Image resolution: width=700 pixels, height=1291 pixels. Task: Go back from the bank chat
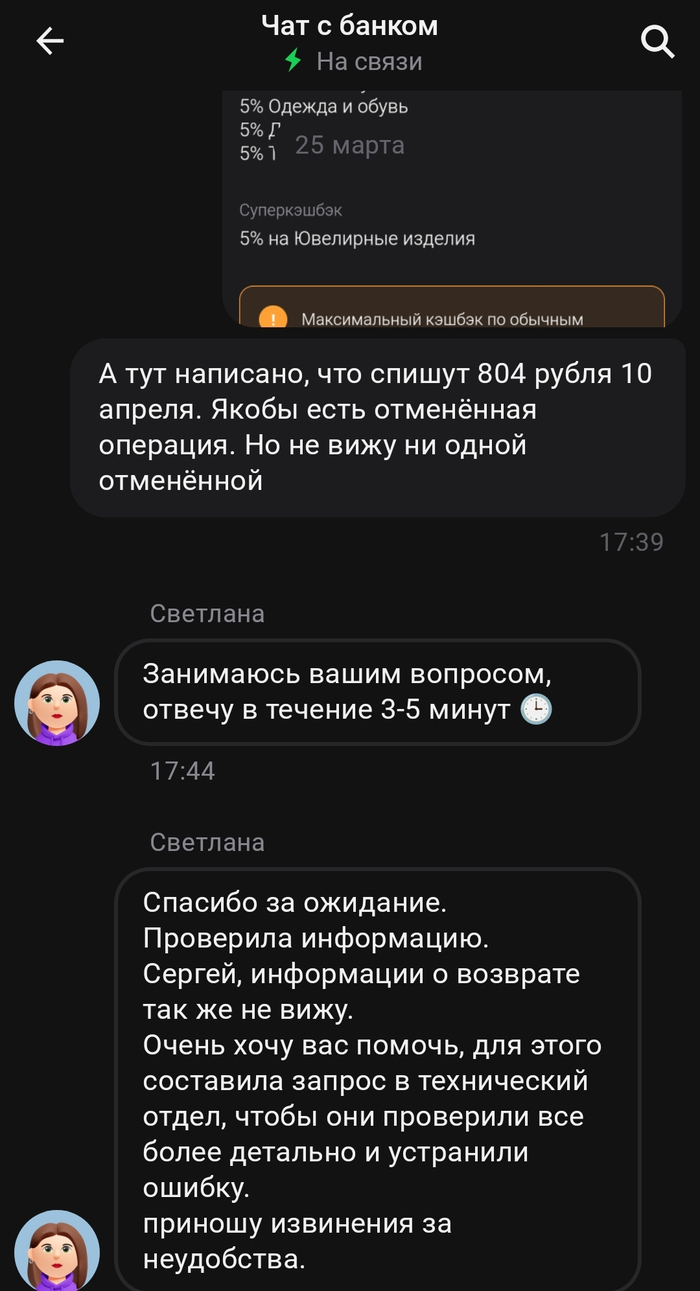coord(49,41)
